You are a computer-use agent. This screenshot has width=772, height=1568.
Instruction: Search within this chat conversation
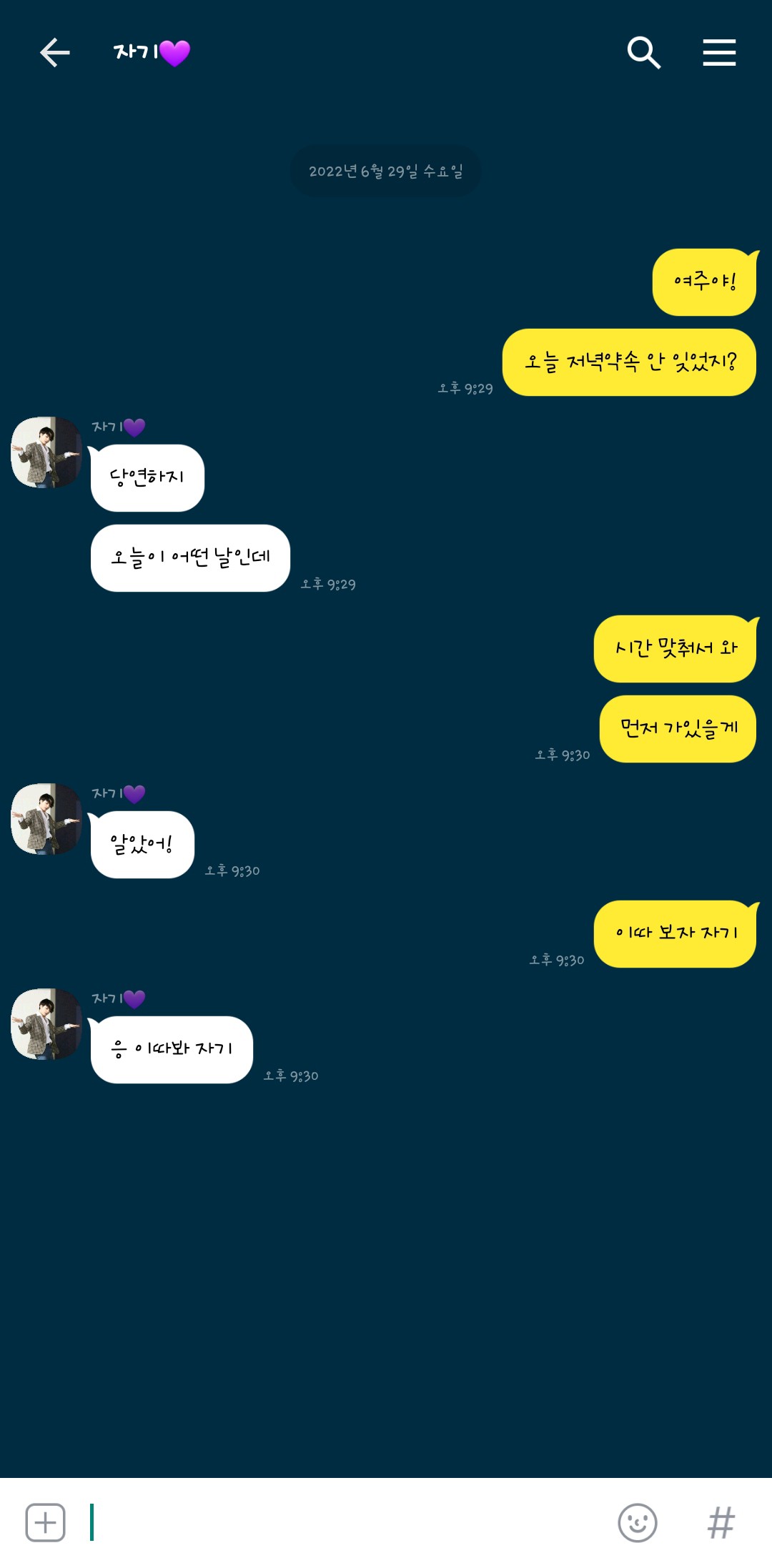[x=643, y=53]
